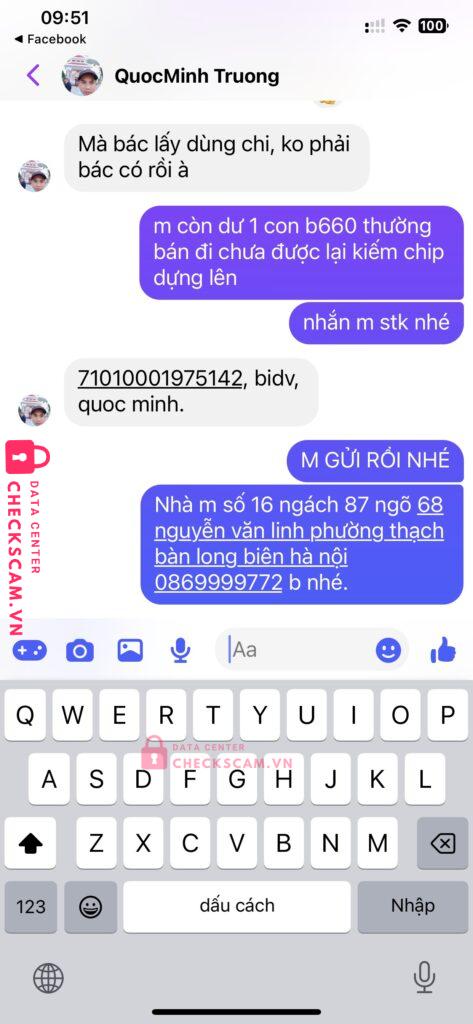Open the emoji picker in the message field

coord(388,650)
